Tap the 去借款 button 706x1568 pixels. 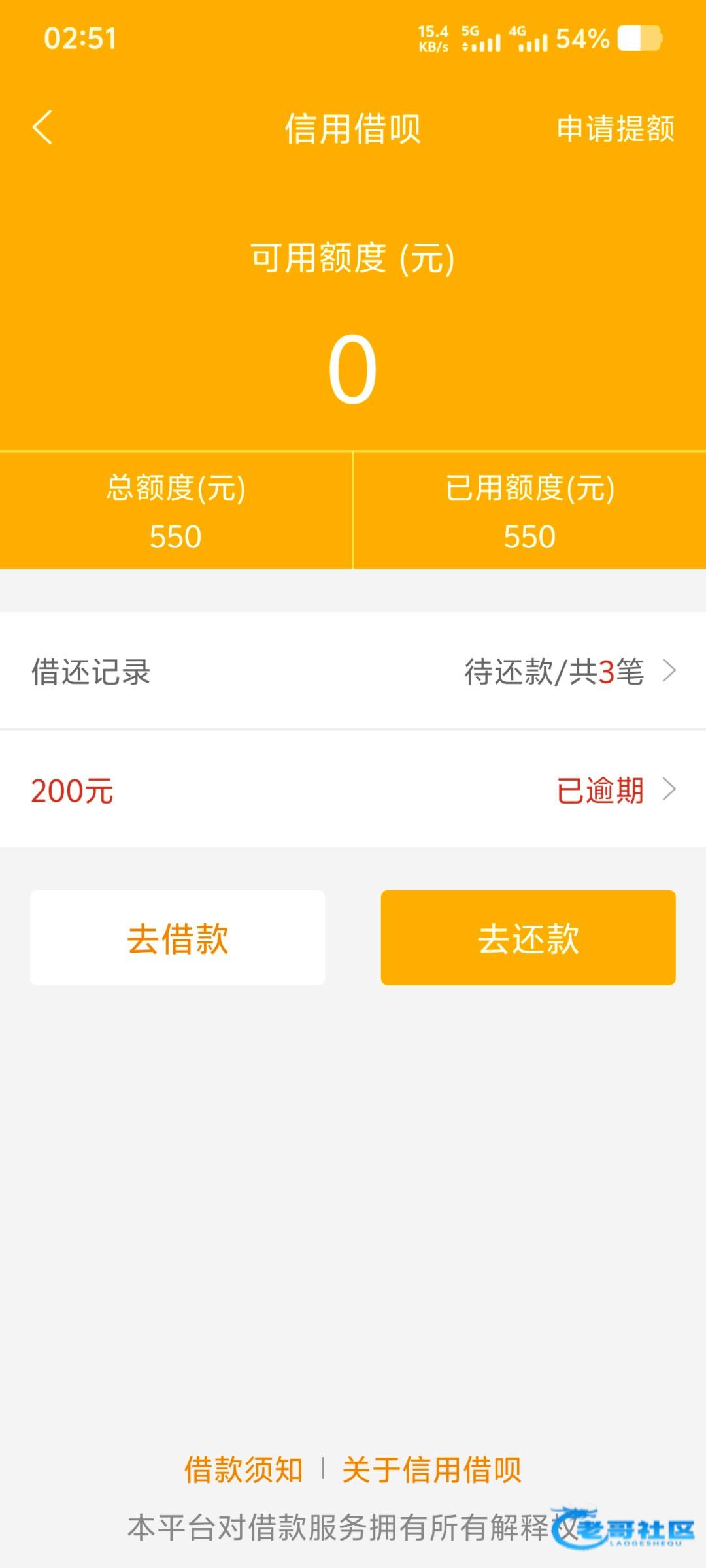(x=177, y=938)
